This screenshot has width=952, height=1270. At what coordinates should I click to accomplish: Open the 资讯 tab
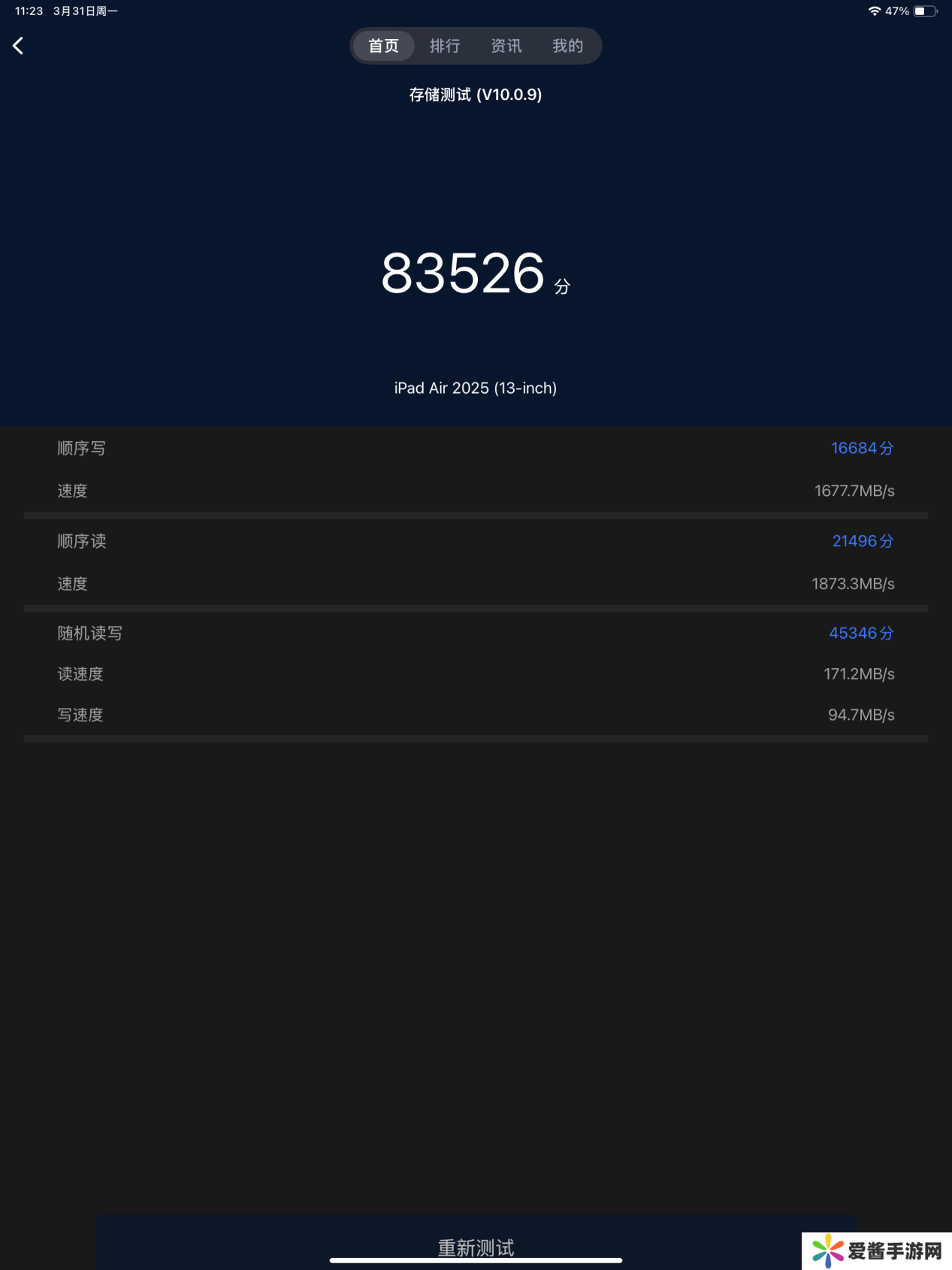tap(506, 46)
